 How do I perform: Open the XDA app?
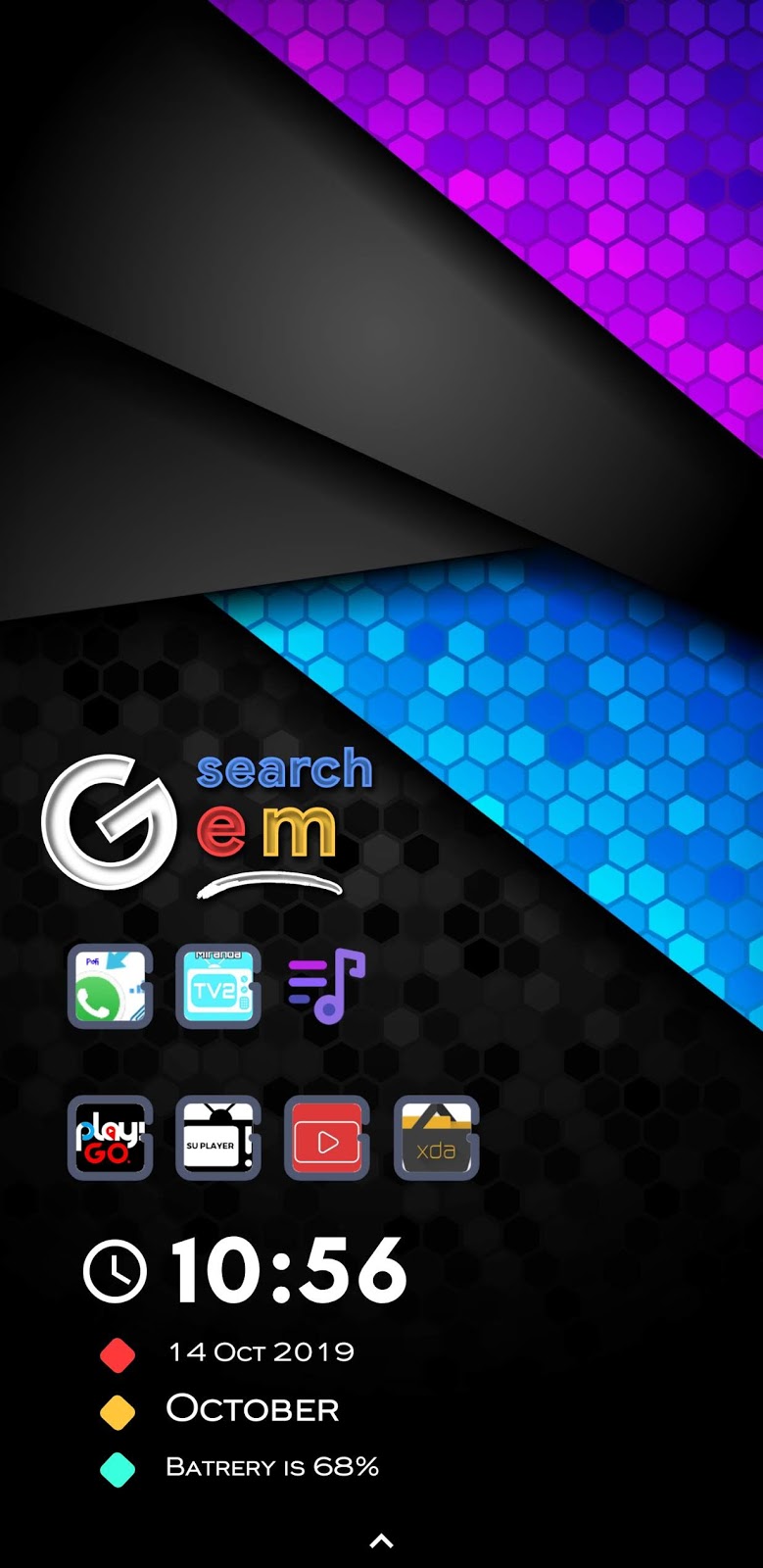pos(436,1138)
